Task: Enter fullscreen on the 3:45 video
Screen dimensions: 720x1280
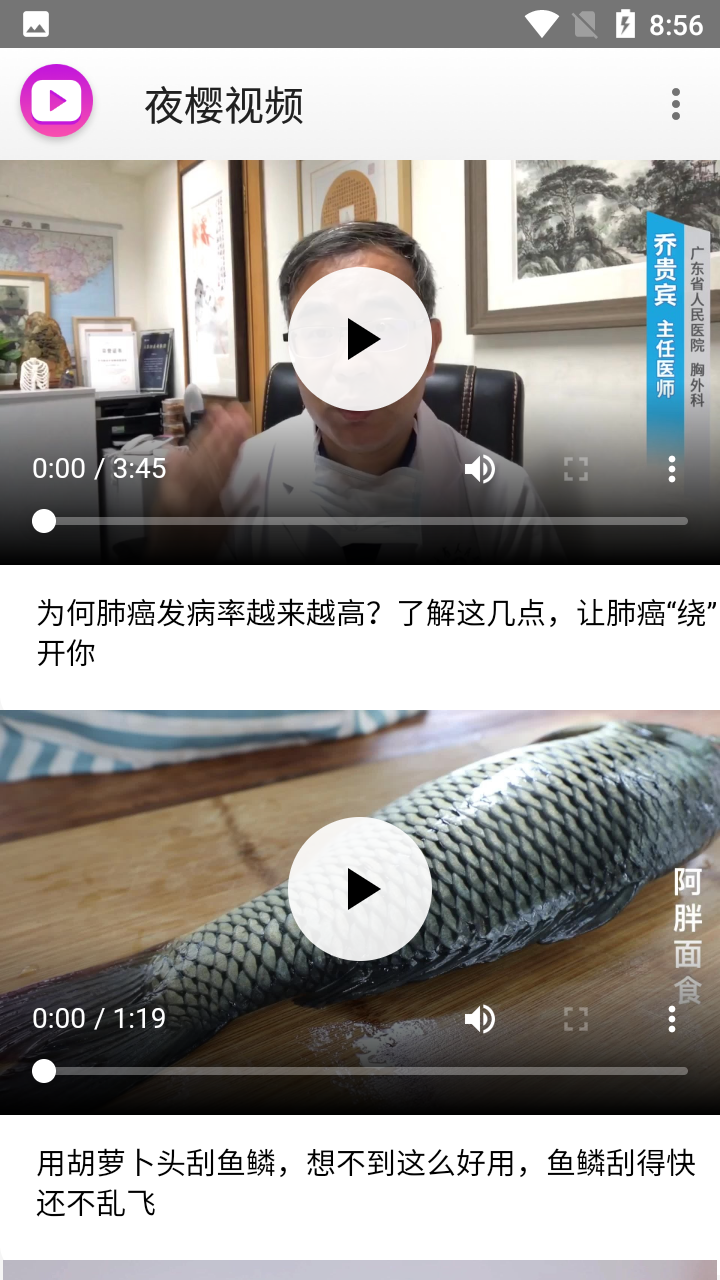Action: (x=576, y=469)
